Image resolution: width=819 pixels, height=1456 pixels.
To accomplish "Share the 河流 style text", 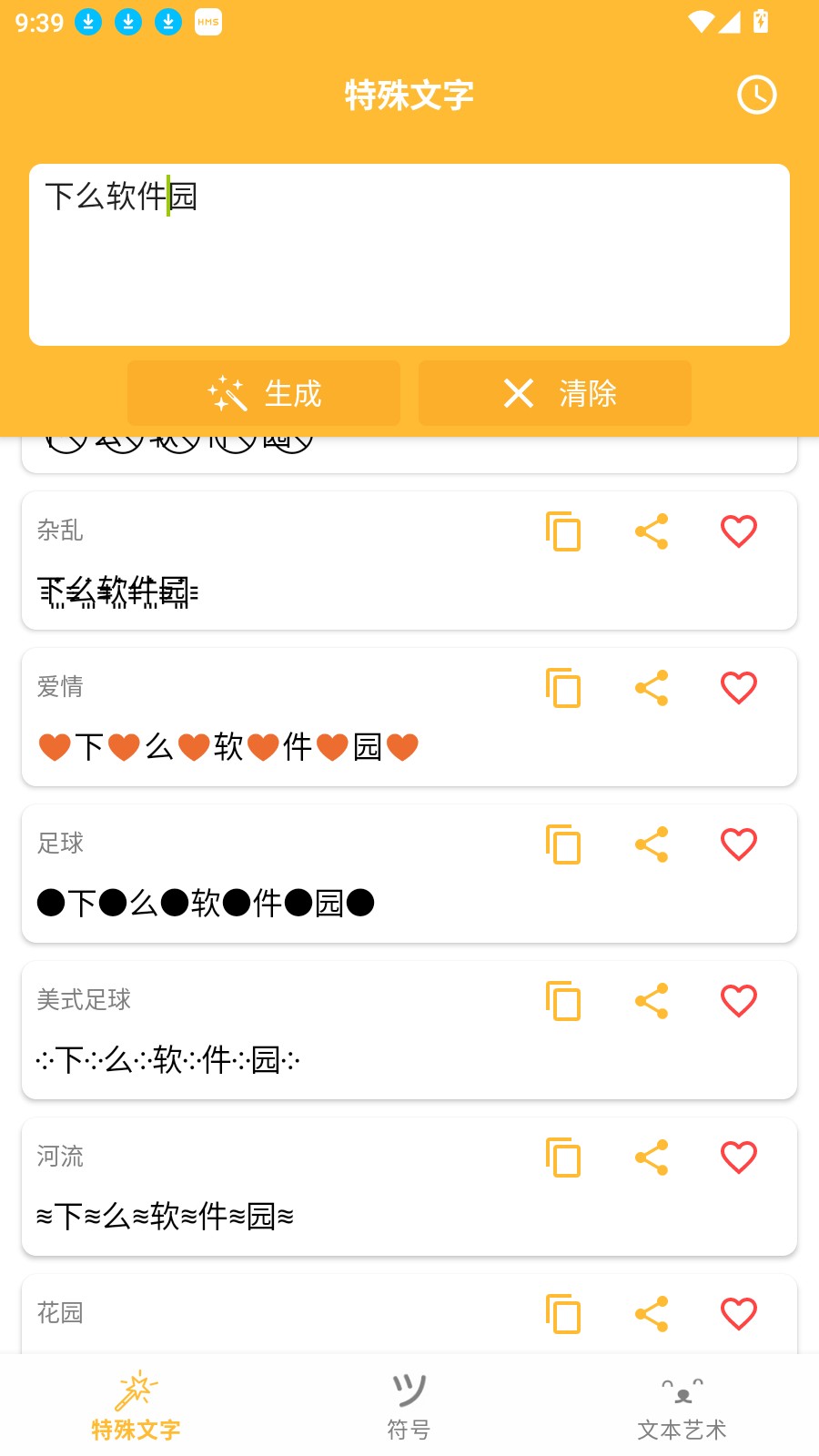I will coord(651,1158).
